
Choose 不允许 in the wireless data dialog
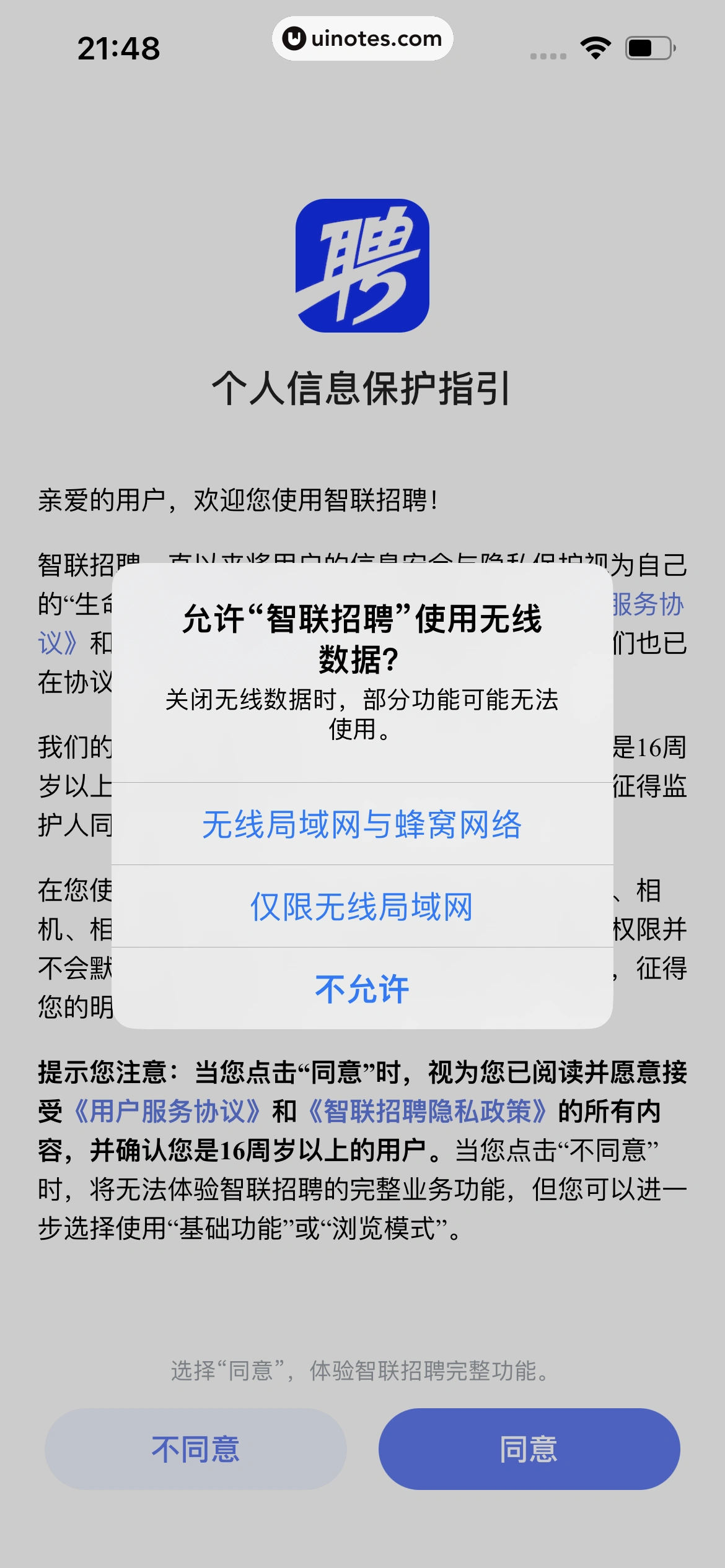coord(362,987)
